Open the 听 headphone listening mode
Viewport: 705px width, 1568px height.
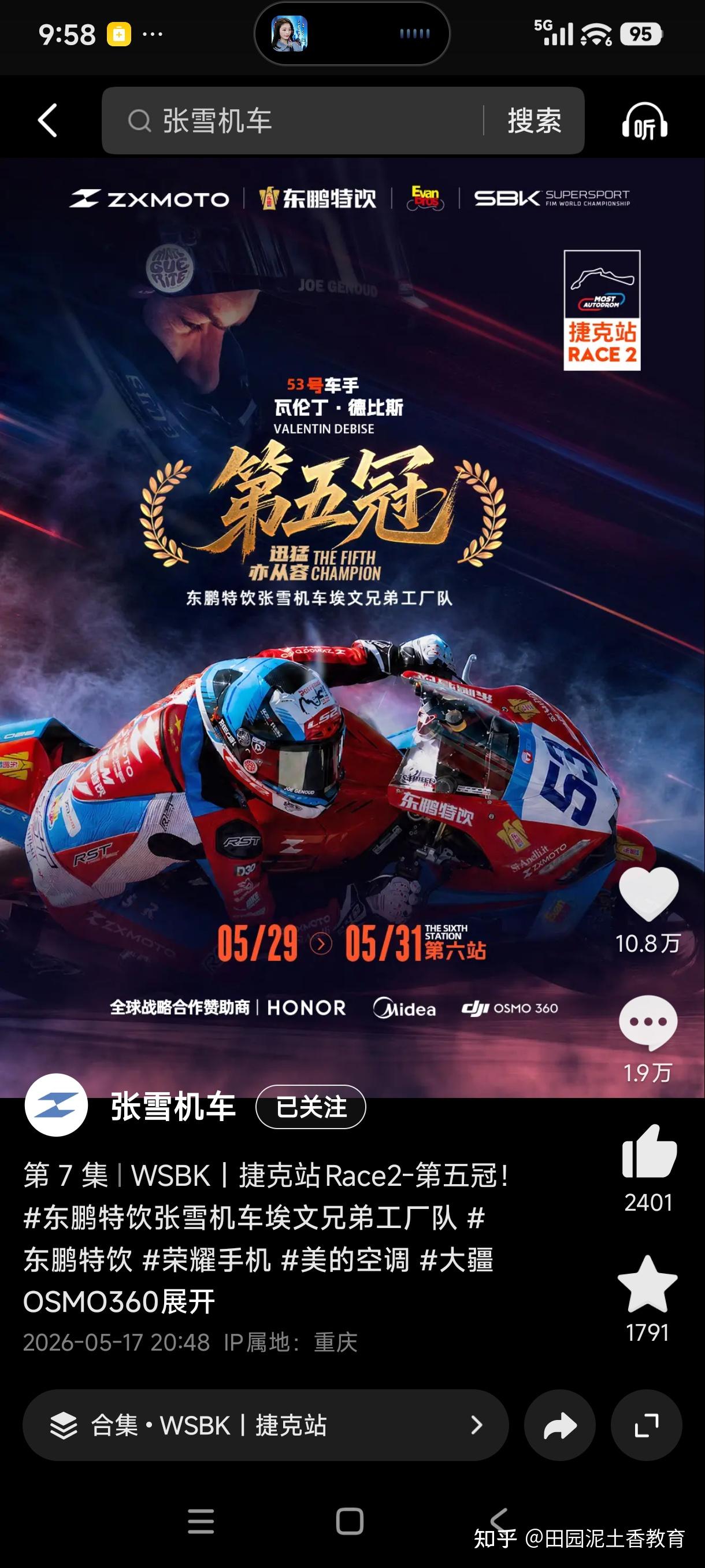645,120
